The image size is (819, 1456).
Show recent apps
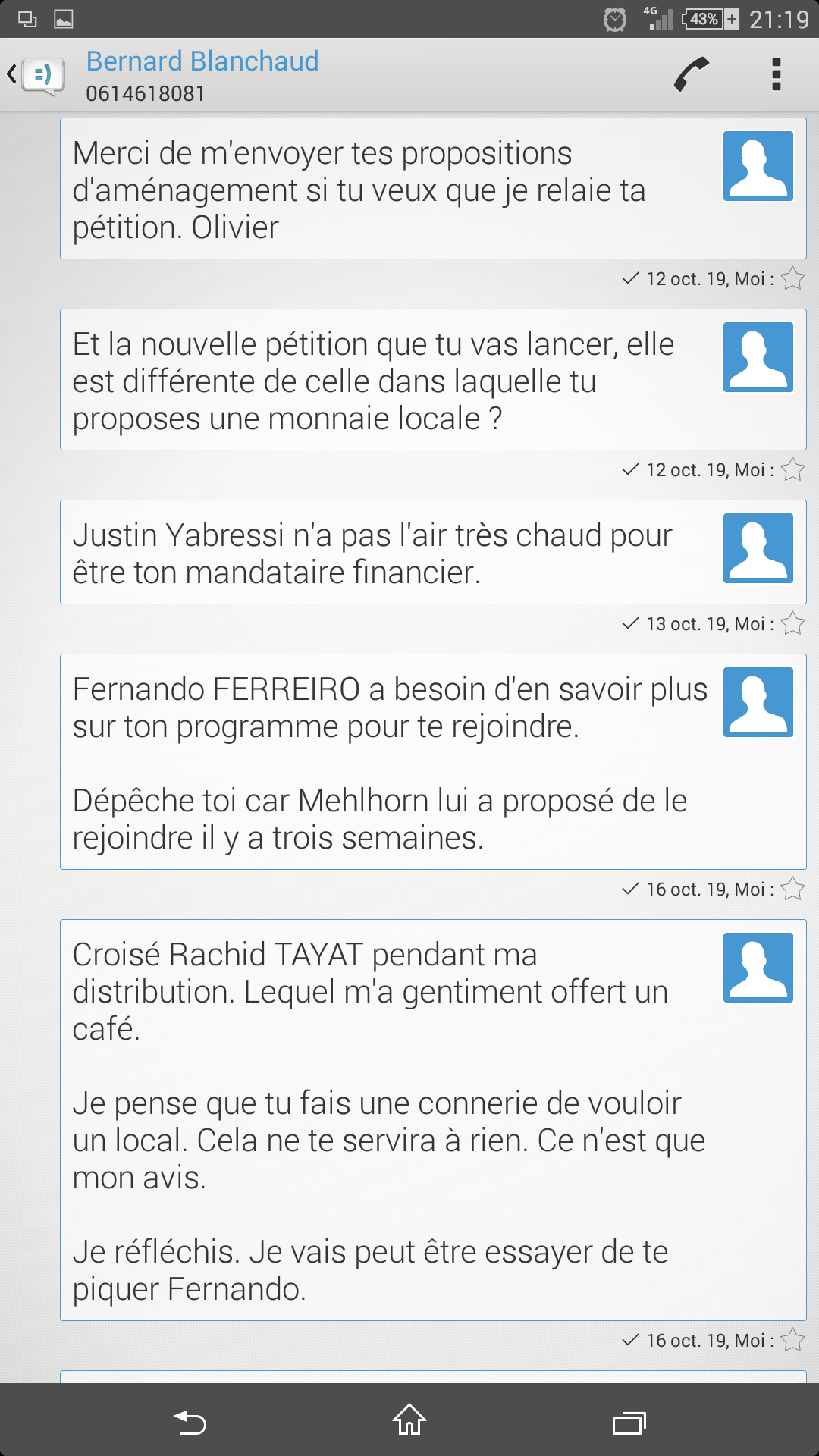click(629, 1422)
